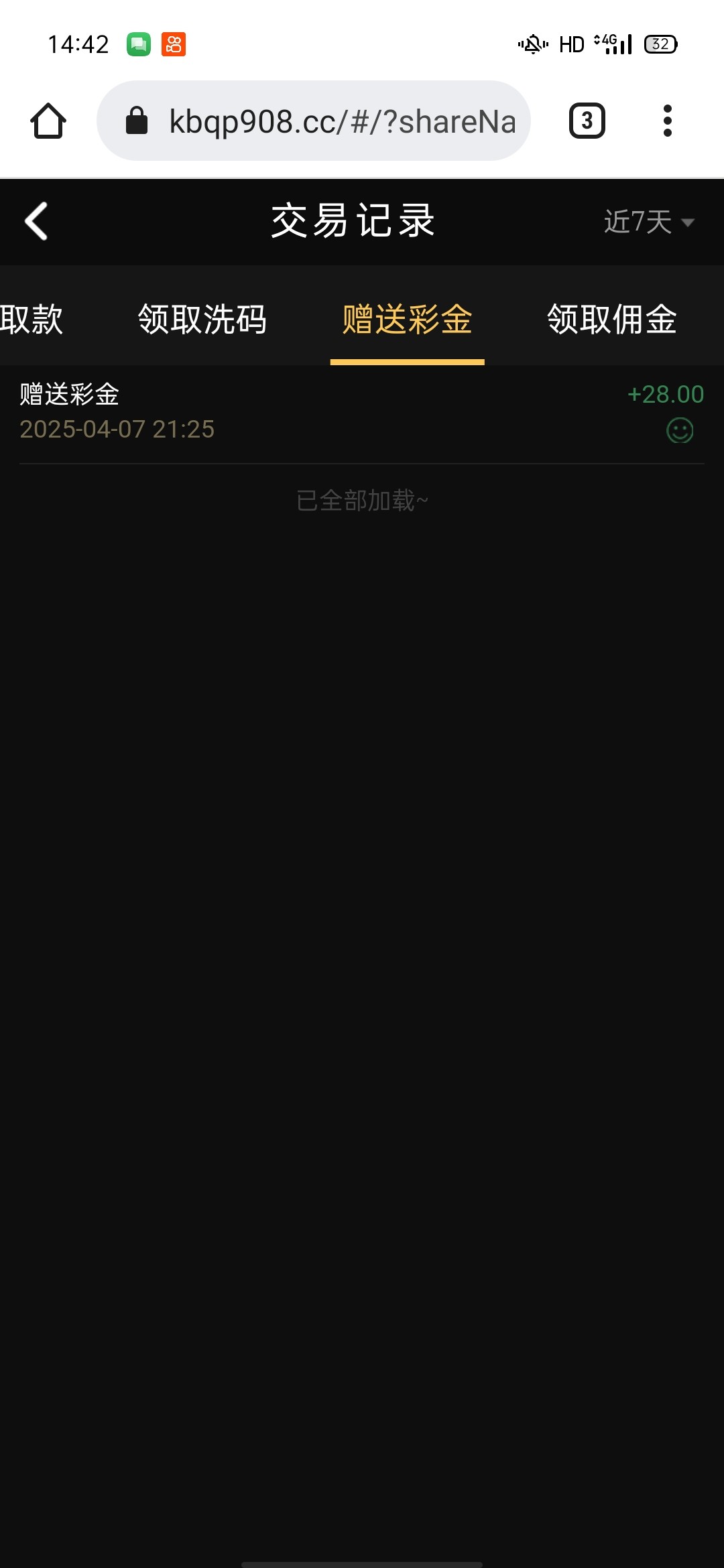Go back from 交易记录 page
This screenshot has width=724, height=1568.
[36, 221]
